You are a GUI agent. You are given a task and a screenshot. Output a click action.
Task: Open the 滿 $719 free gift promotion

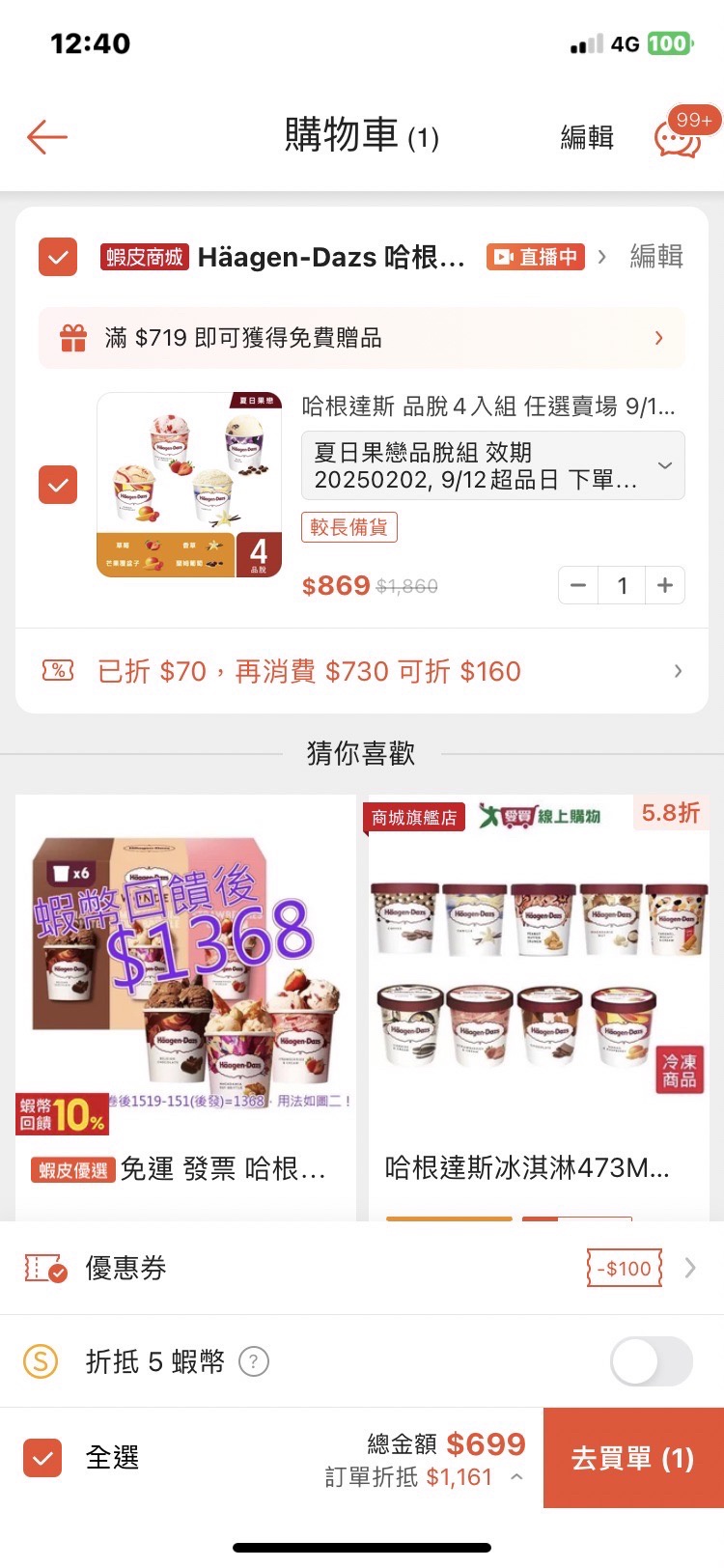(362, 338)
